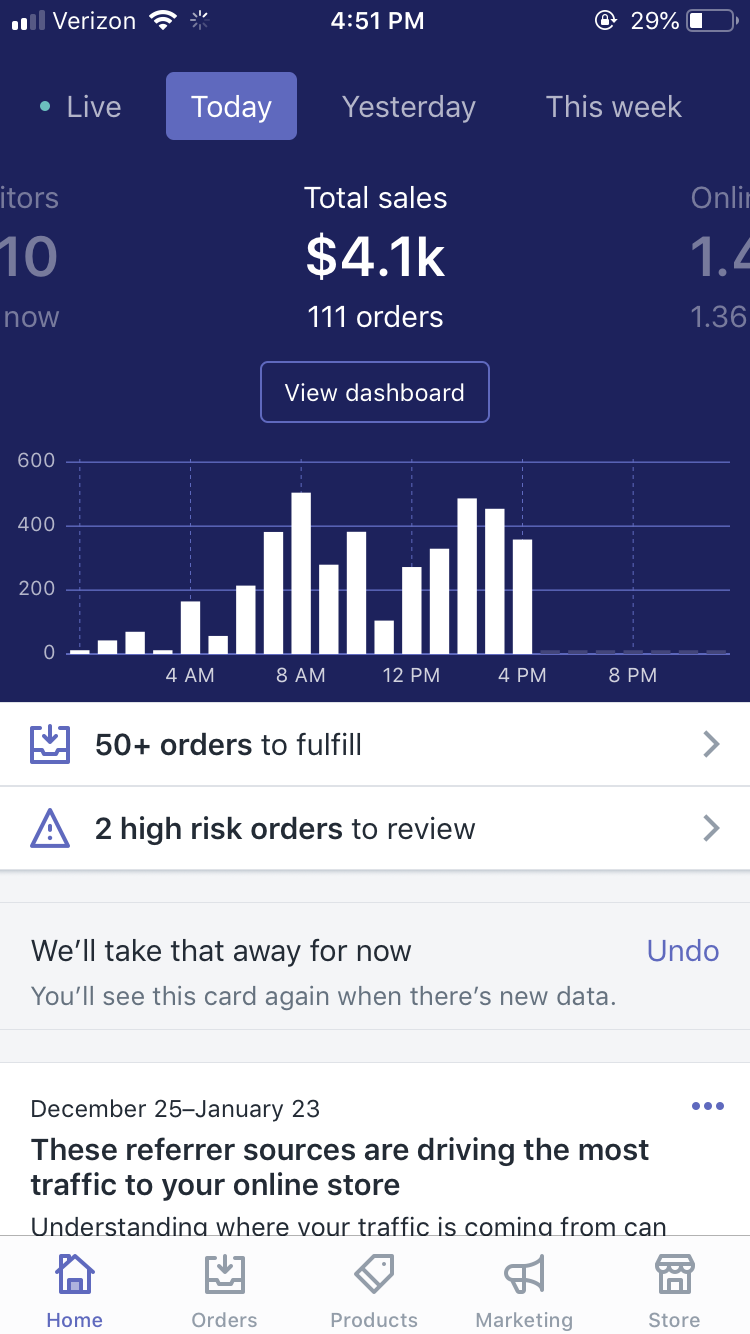Image resolution: width=750 pixels, height=1334 pixels.
Task: Undo the dismissed card
Action: coord(683,950)
